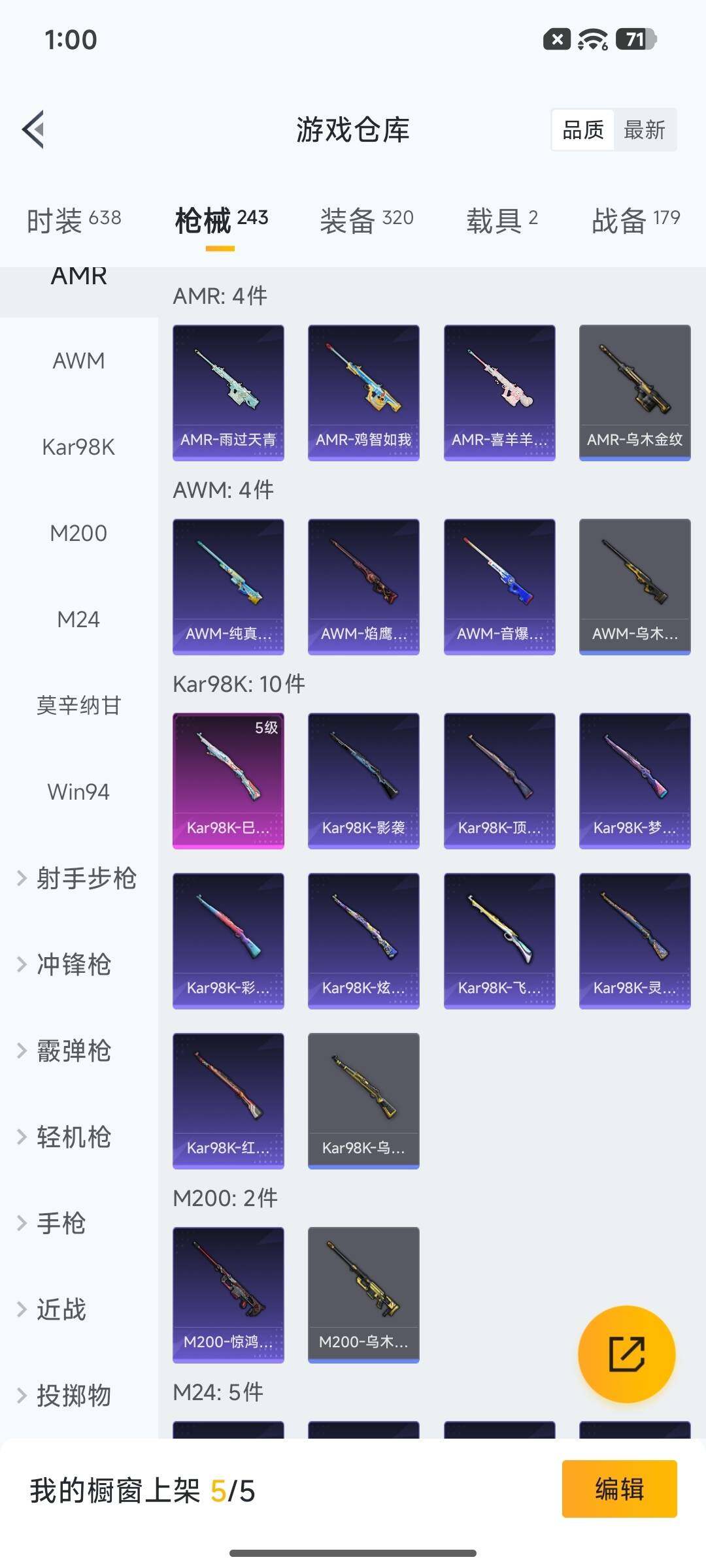The height and width of the screenshot is (1568, 706).
Task: Enable 品质 sorting mode
Action: [x=584, y=130]
